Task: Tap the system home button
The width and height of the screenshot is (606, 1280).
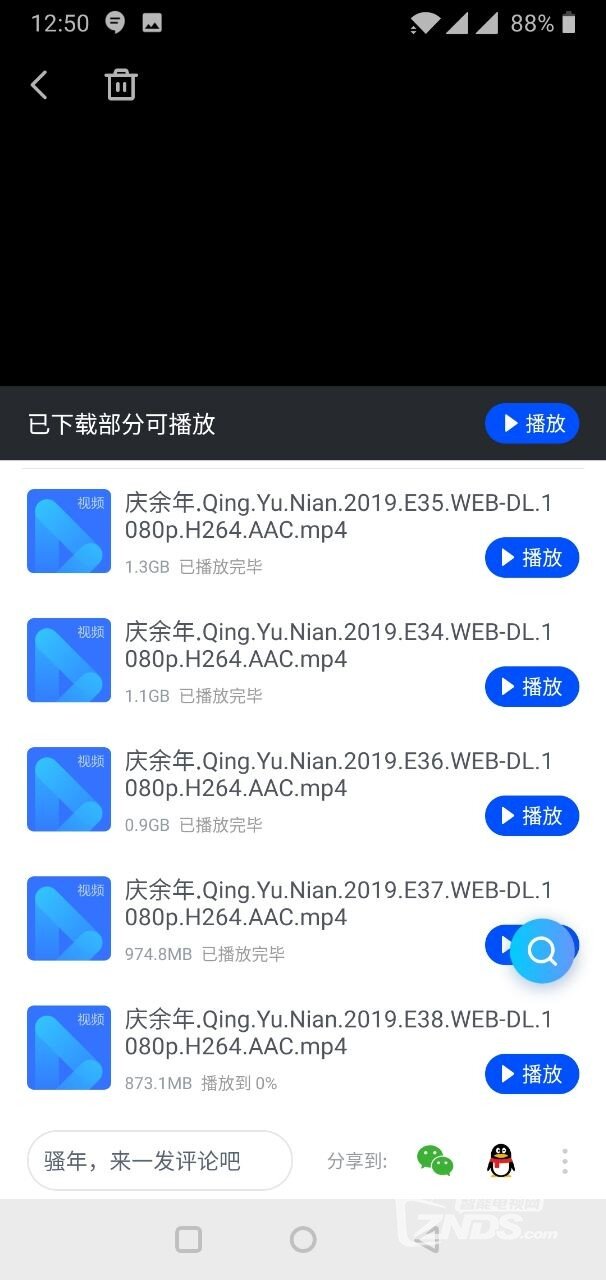Action: (303, 1240)
